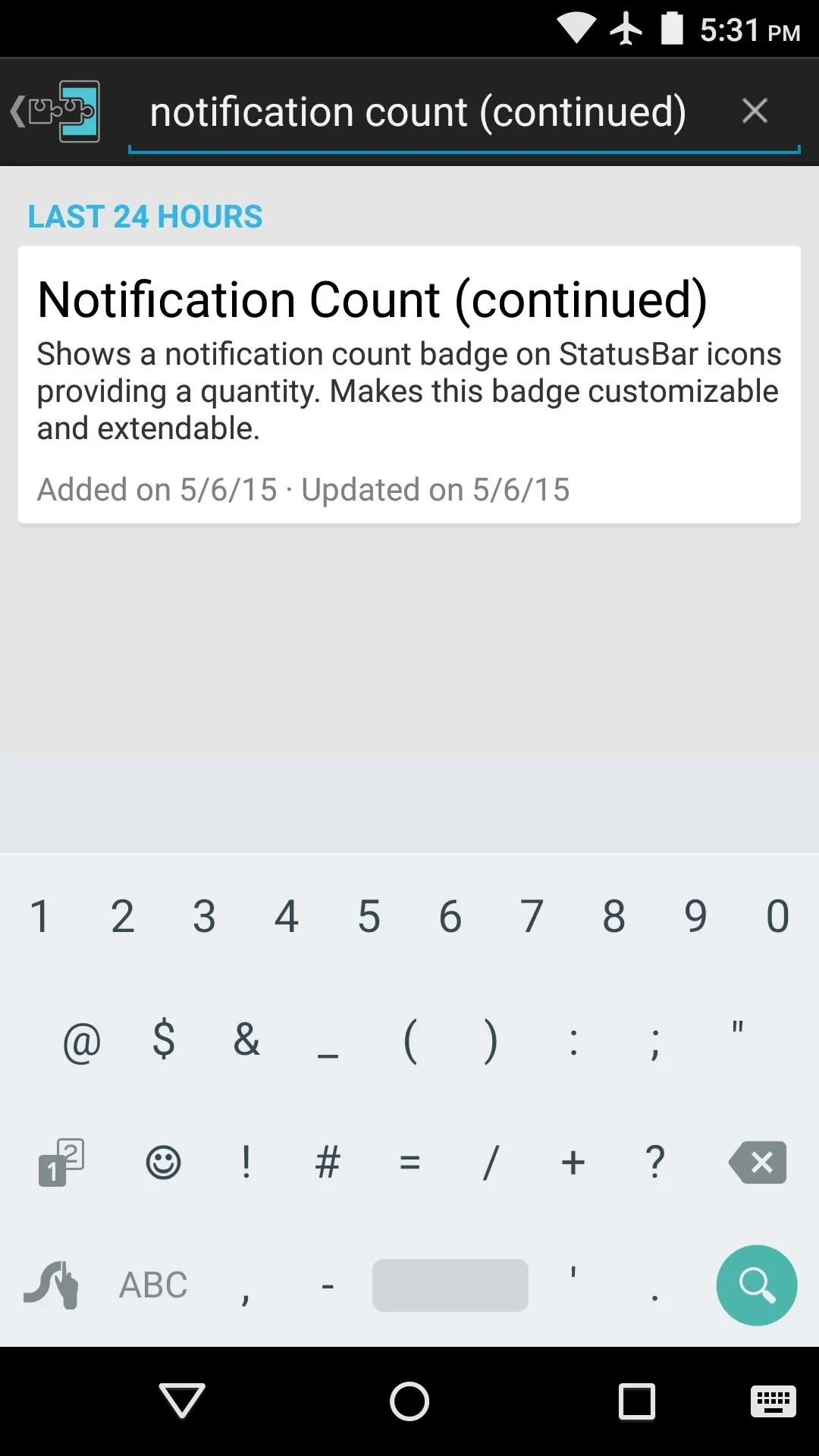Open the emoji keyboard

click(x=163, y=1162)
